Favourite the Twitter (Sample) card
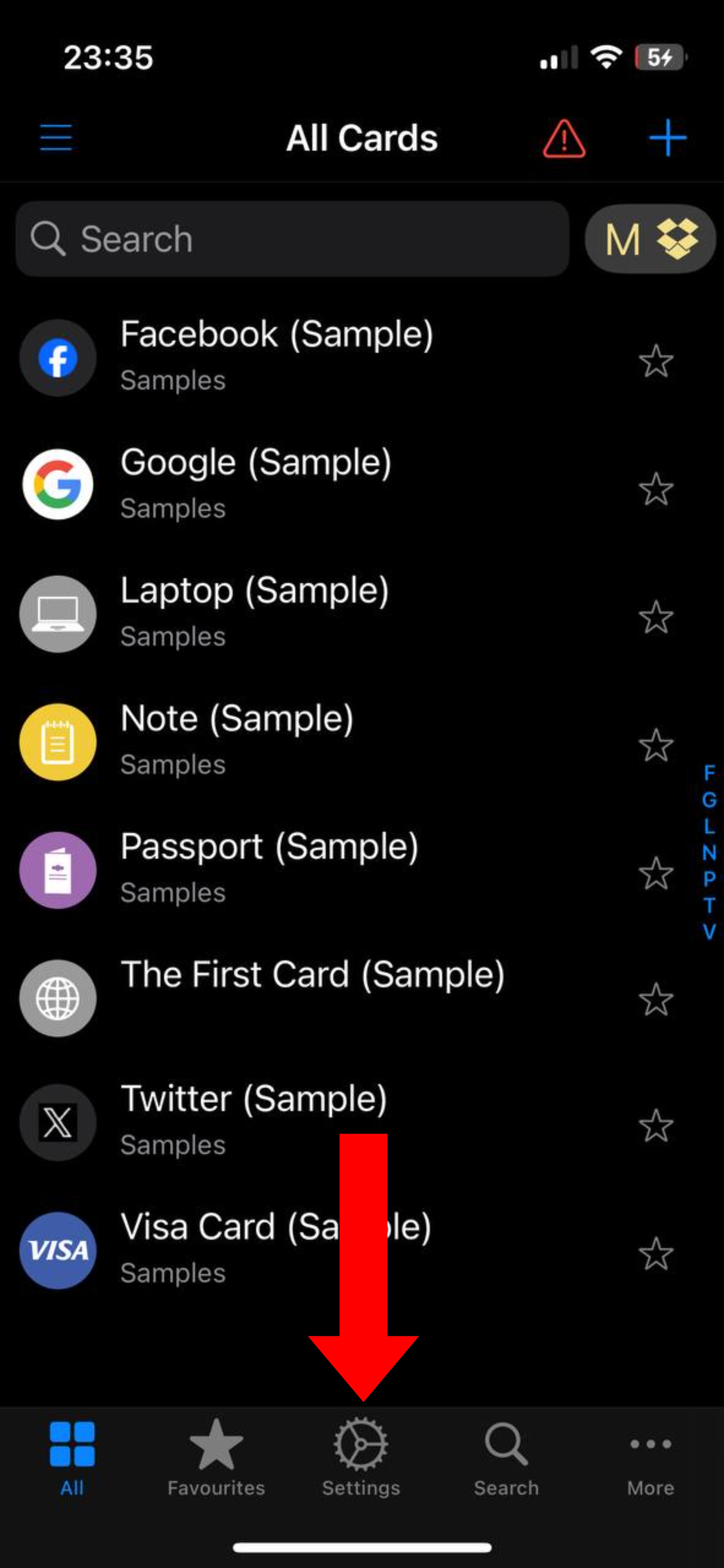 click(x=656, y=1125)
